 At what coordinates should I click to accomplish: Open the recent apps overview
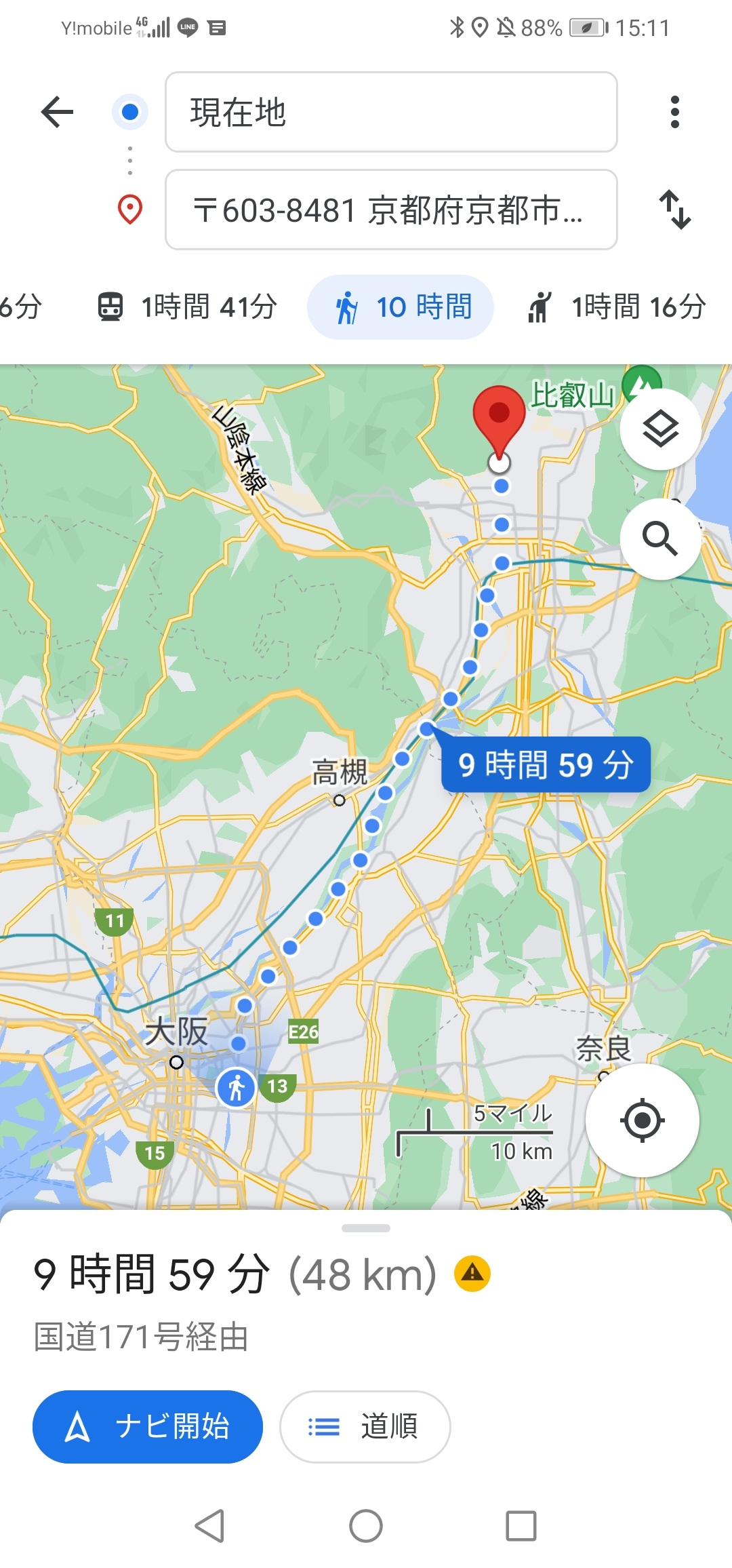521,1526
